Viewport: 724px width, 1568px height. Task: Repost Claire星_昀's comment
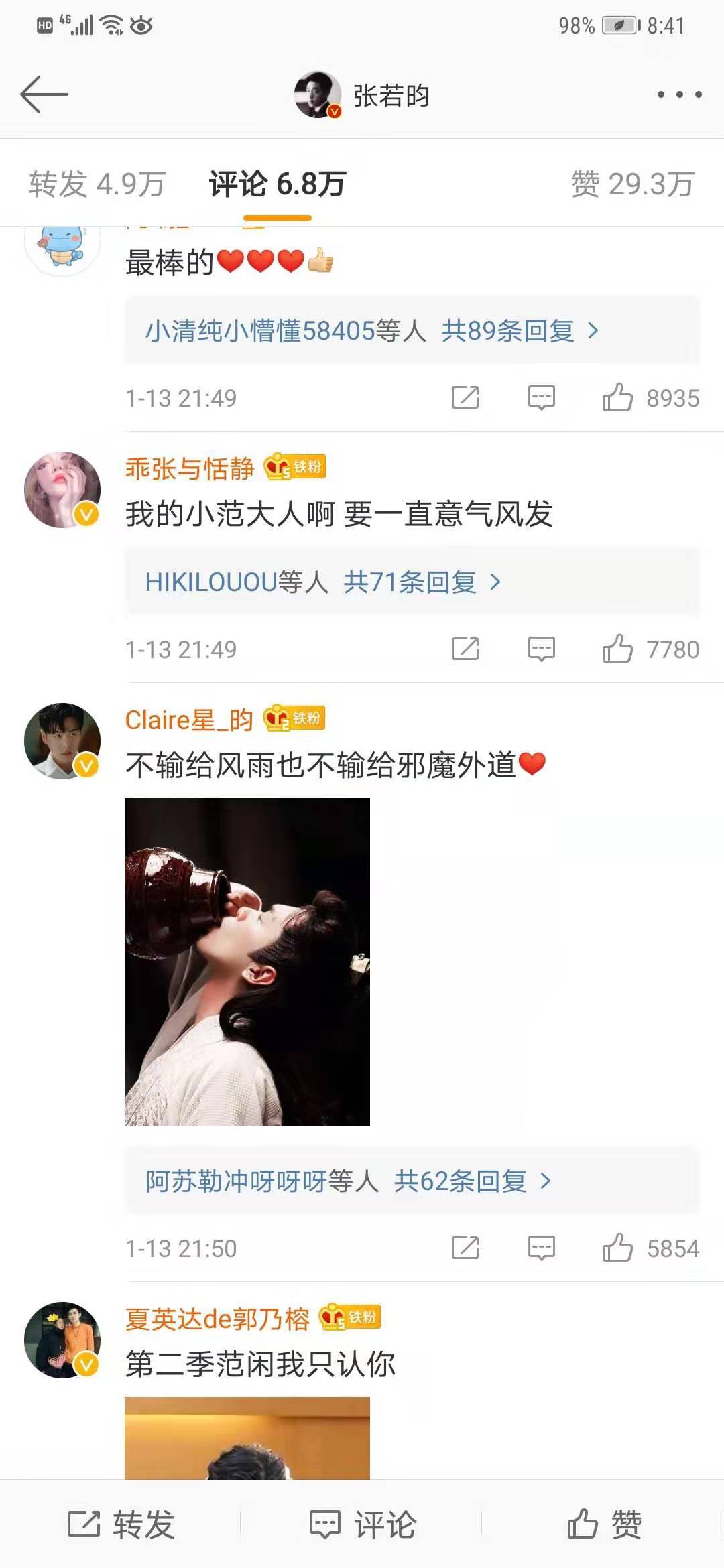(x=465, y=1248)
